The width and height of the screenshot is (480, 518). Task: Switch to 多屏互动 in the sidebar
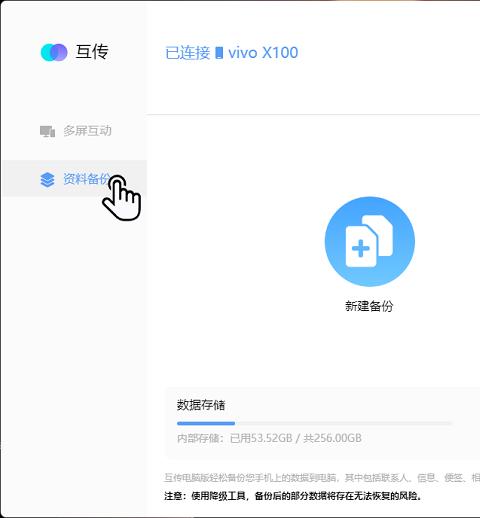[75, 131]
